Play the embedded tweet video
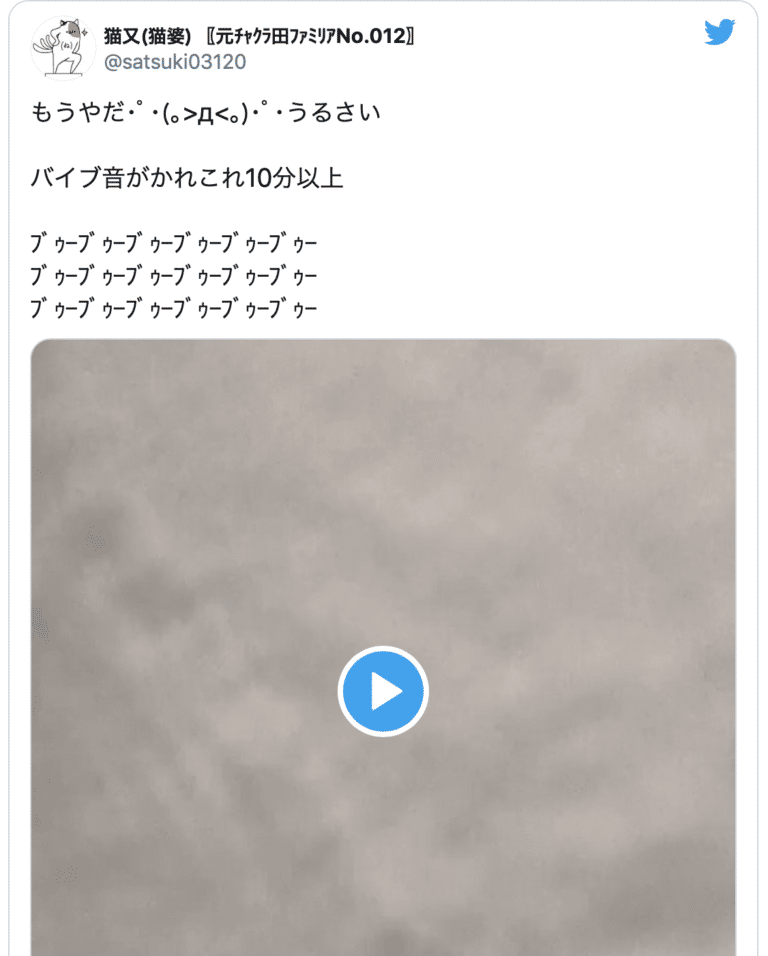 coord(383,691)
